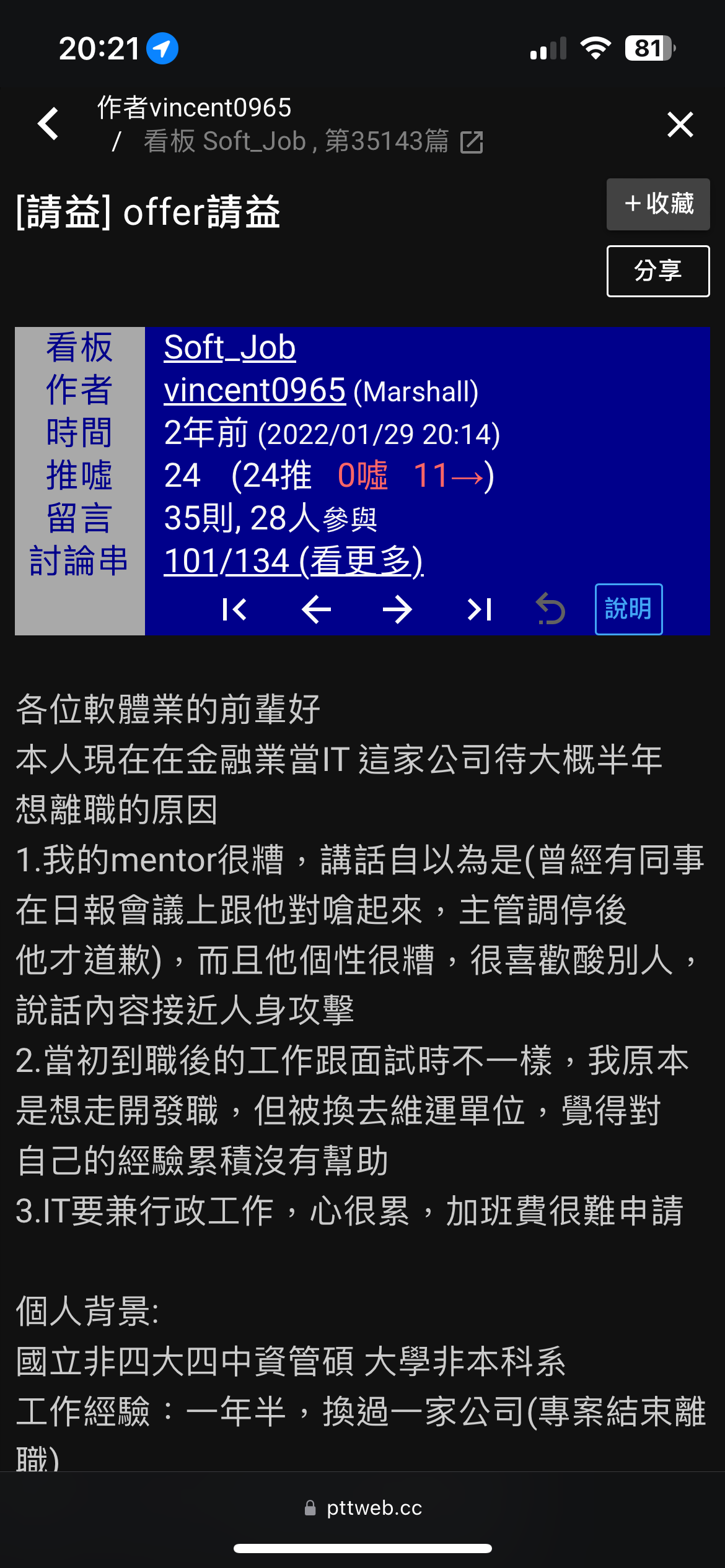The height and width of the screenshot is (1568, 725).
Task: Go to the previous post arrow
Action: (x=316, y=610)
